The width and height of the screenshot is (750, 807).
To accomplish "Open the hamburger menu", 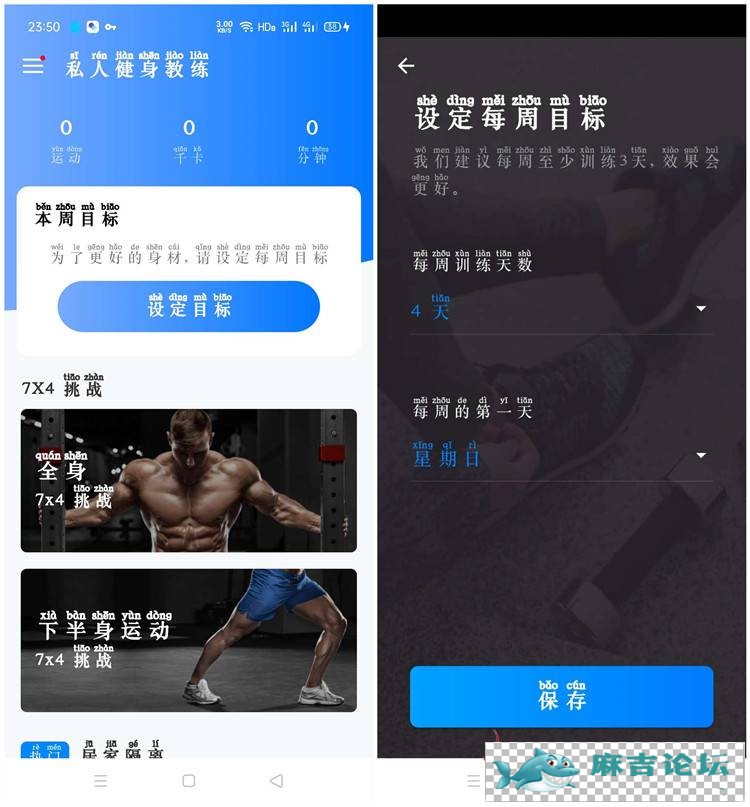I will (x=33, y=66).
